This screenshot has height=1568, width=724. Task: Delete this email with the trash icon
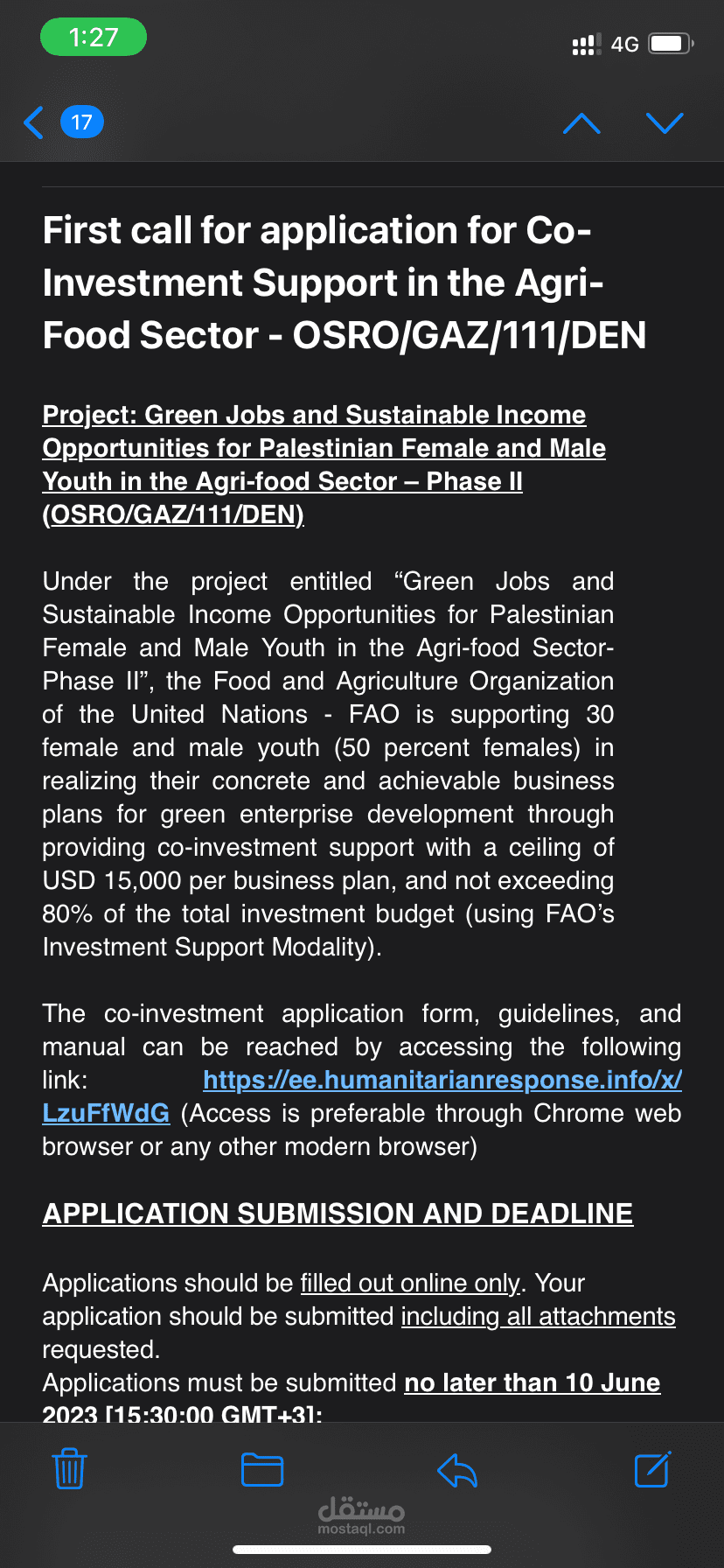tap(69, 1469)
